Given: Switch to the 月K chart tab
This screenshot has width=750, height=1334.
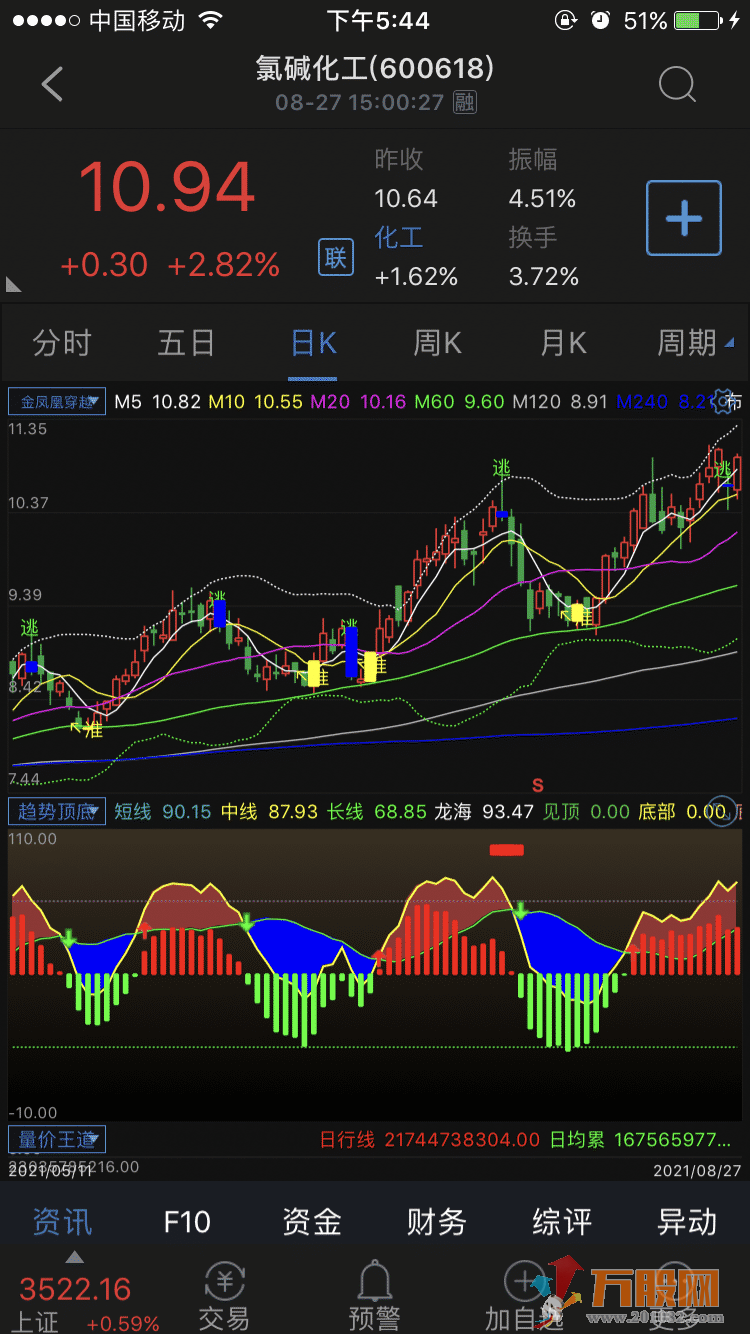Looking at the screenshot, I should pos(563,344).
